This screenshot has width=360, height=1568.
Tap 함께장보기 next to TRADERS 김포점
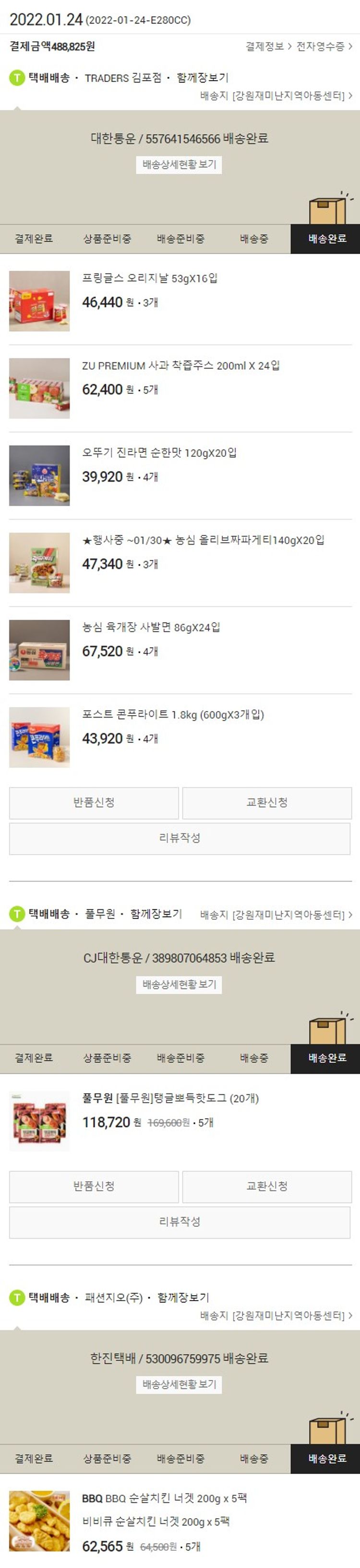pyautogui.click(x=202, y=77)
